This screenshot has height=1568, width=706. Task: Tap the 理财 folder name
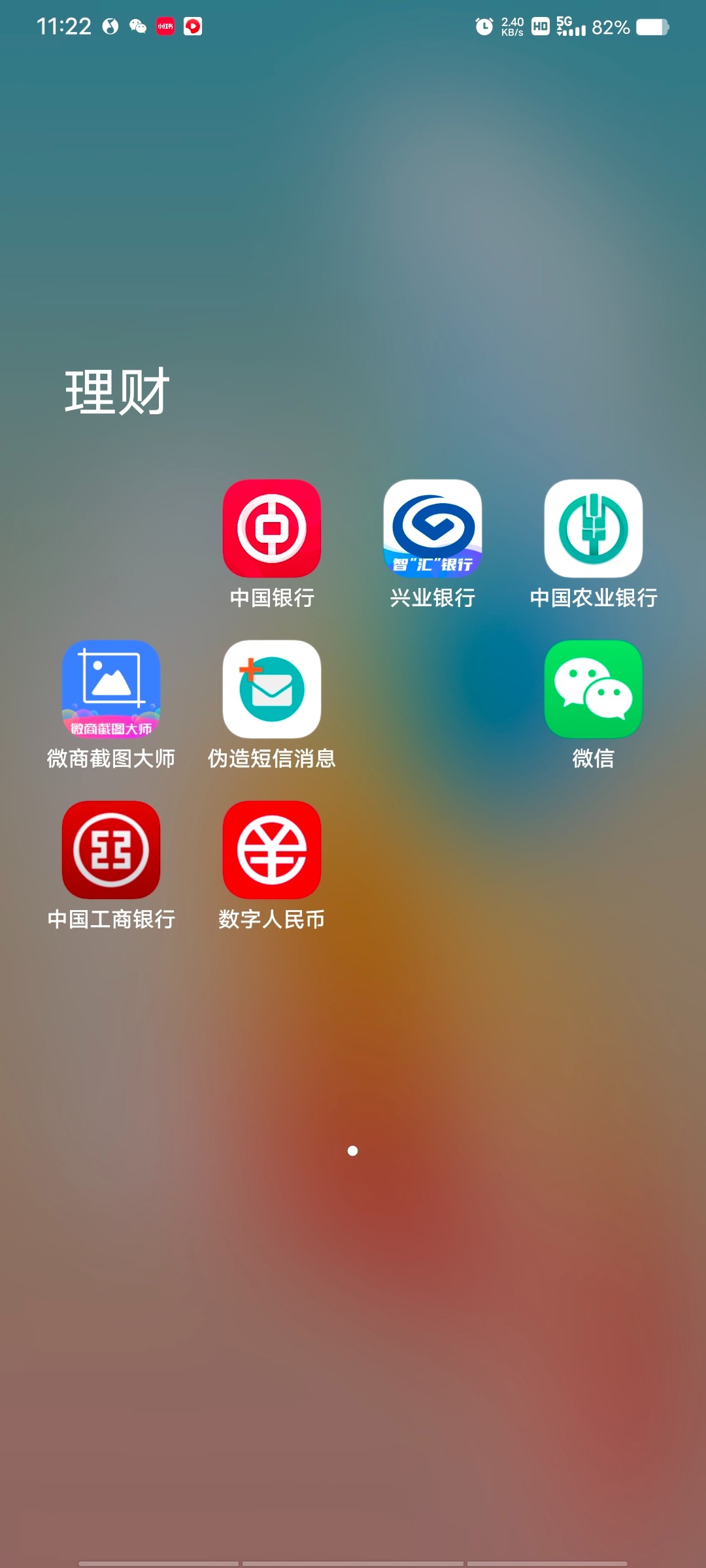click(117, 392)
